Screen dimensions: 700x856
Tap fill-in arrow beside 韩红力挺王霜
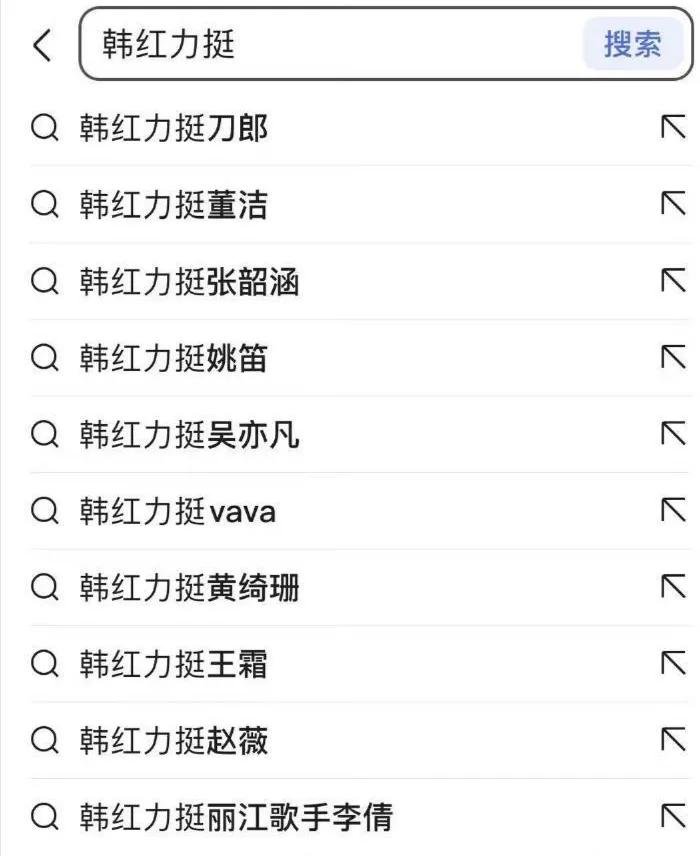(674, 664)
